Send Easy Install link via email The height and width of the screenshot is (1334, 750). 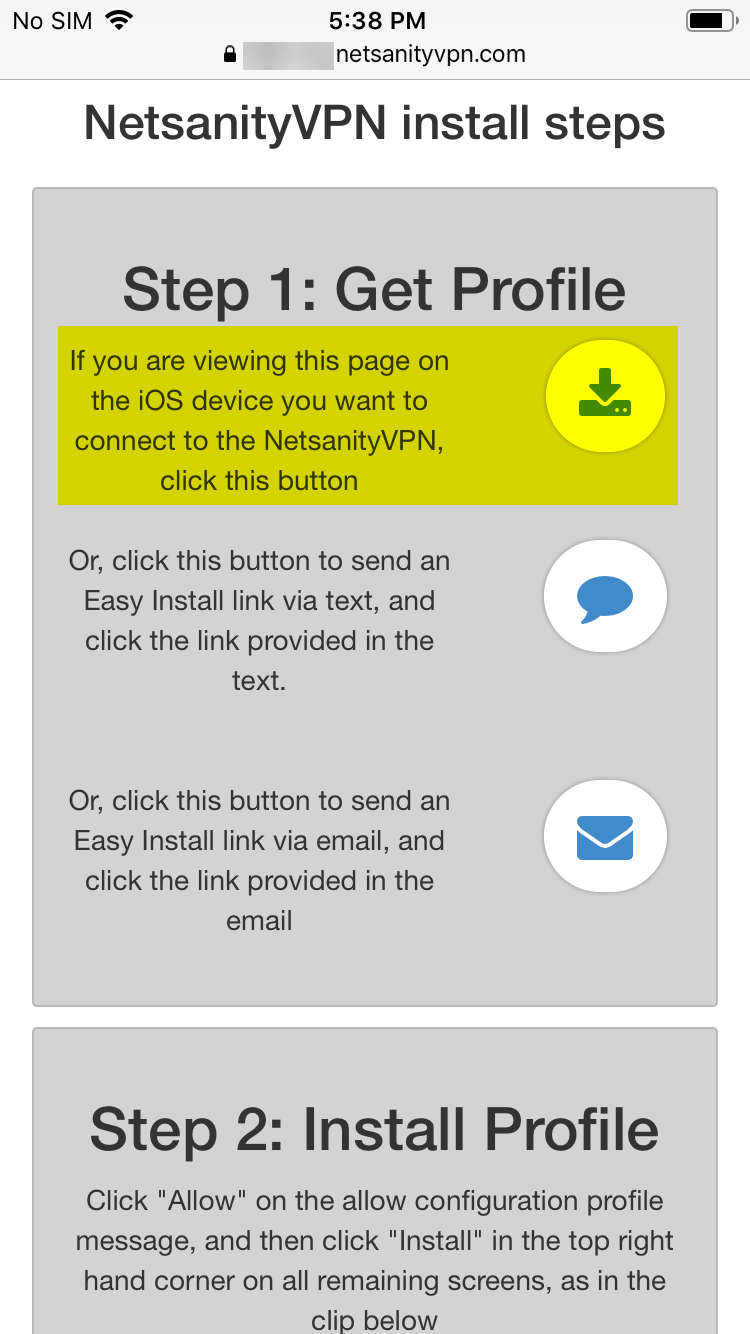(x=605, y=837)
